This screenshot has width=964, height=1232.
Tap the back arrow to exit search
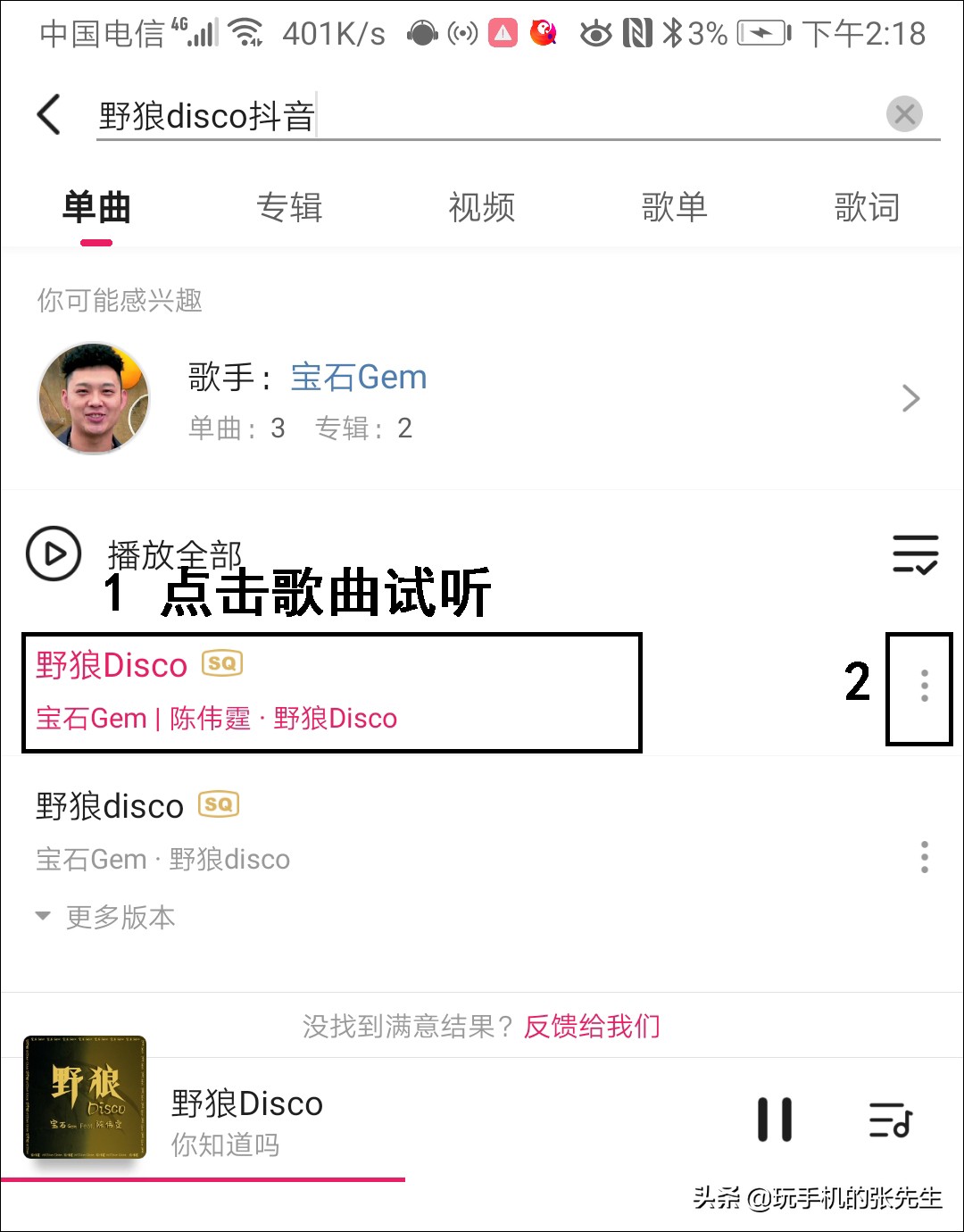tap(49, 114)
